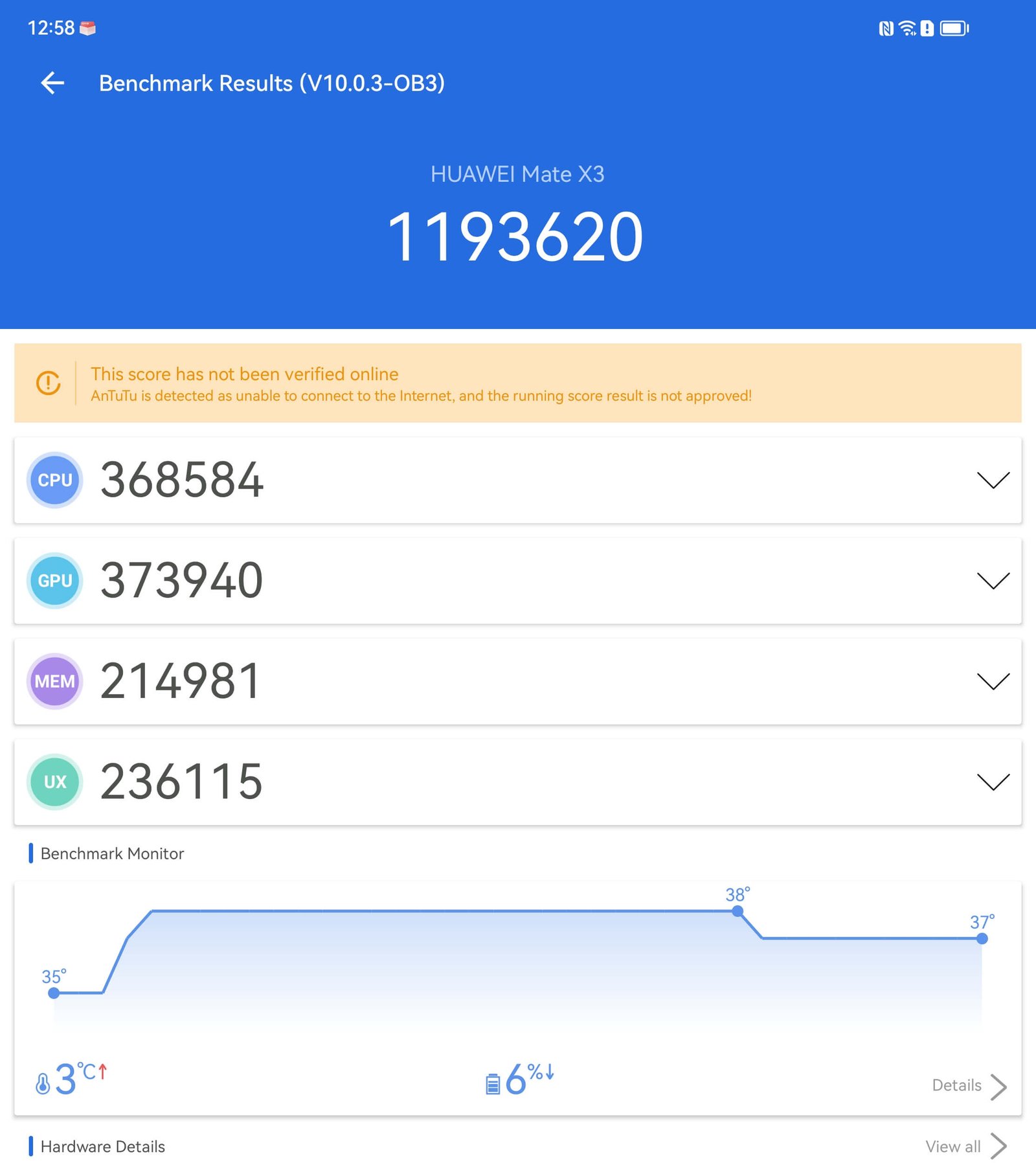This screenshot has width=1036, height=1163.
Task: Expand the MEM score 214981 row
Action: click(517, 681)
